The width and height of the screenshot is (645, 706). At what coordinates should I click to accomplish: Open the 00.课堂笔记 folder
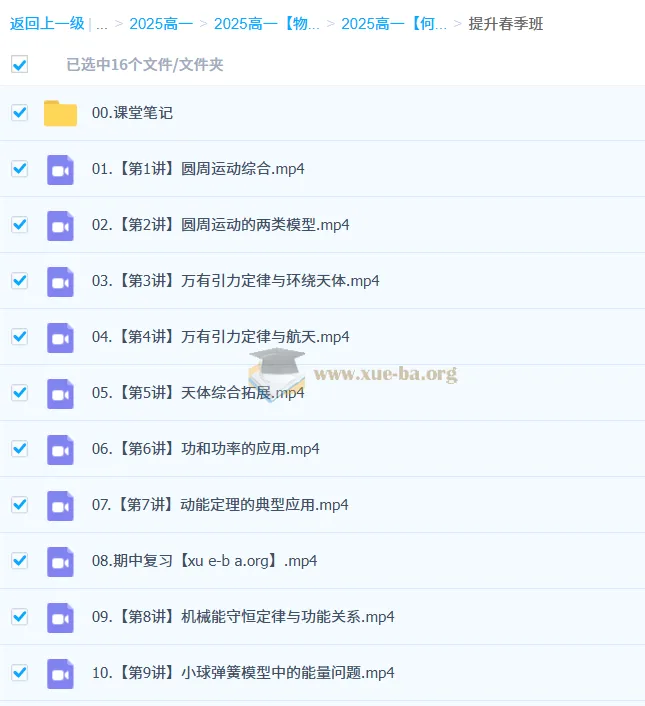pyautogui.click(x=132, y=113)
